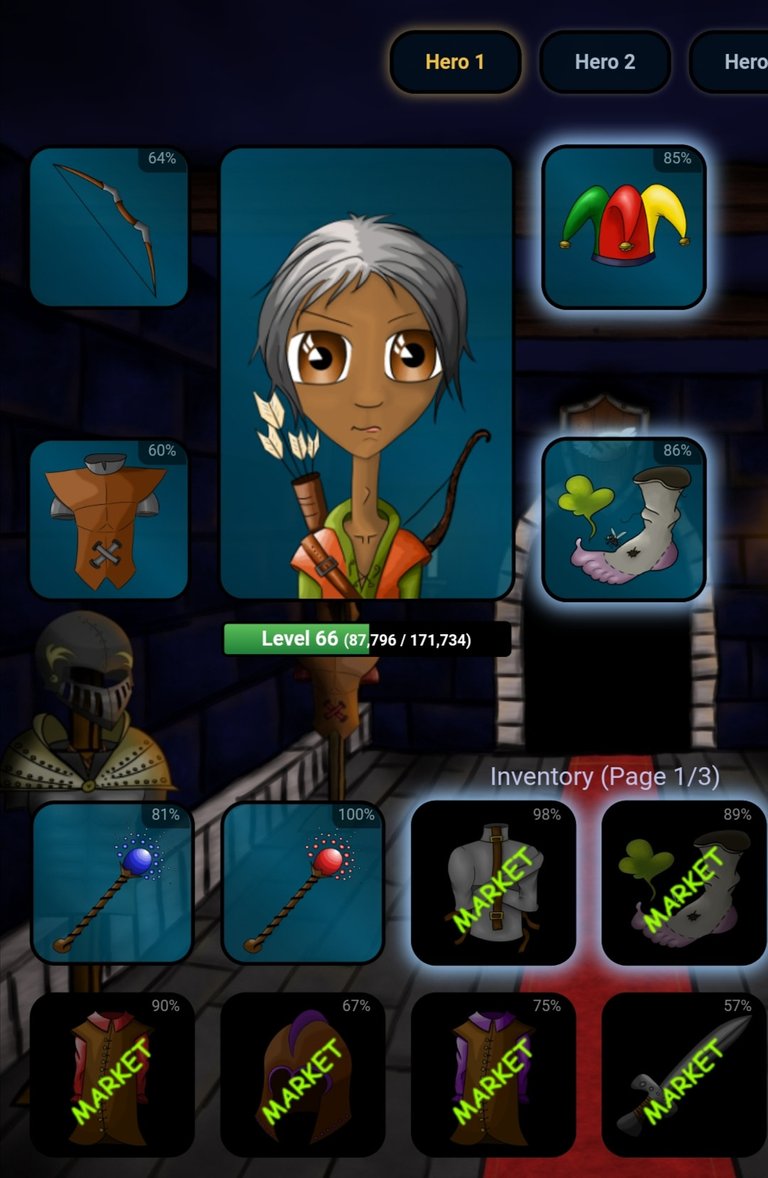This screenshot has height=1178, width=768.
Task: Open the market sock item at 89%
Action: pyautogui.click(x=683, y=883)
